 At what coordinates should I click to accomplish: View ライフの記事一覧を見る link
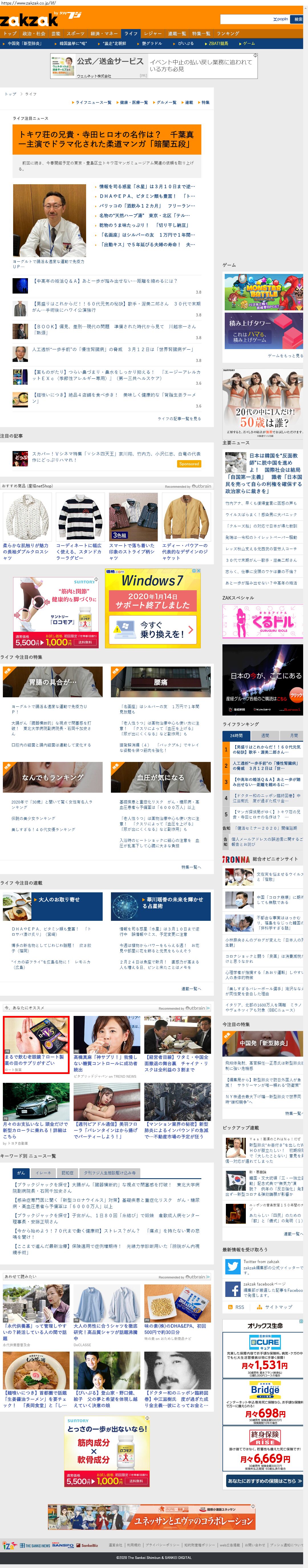click(179, 419)
